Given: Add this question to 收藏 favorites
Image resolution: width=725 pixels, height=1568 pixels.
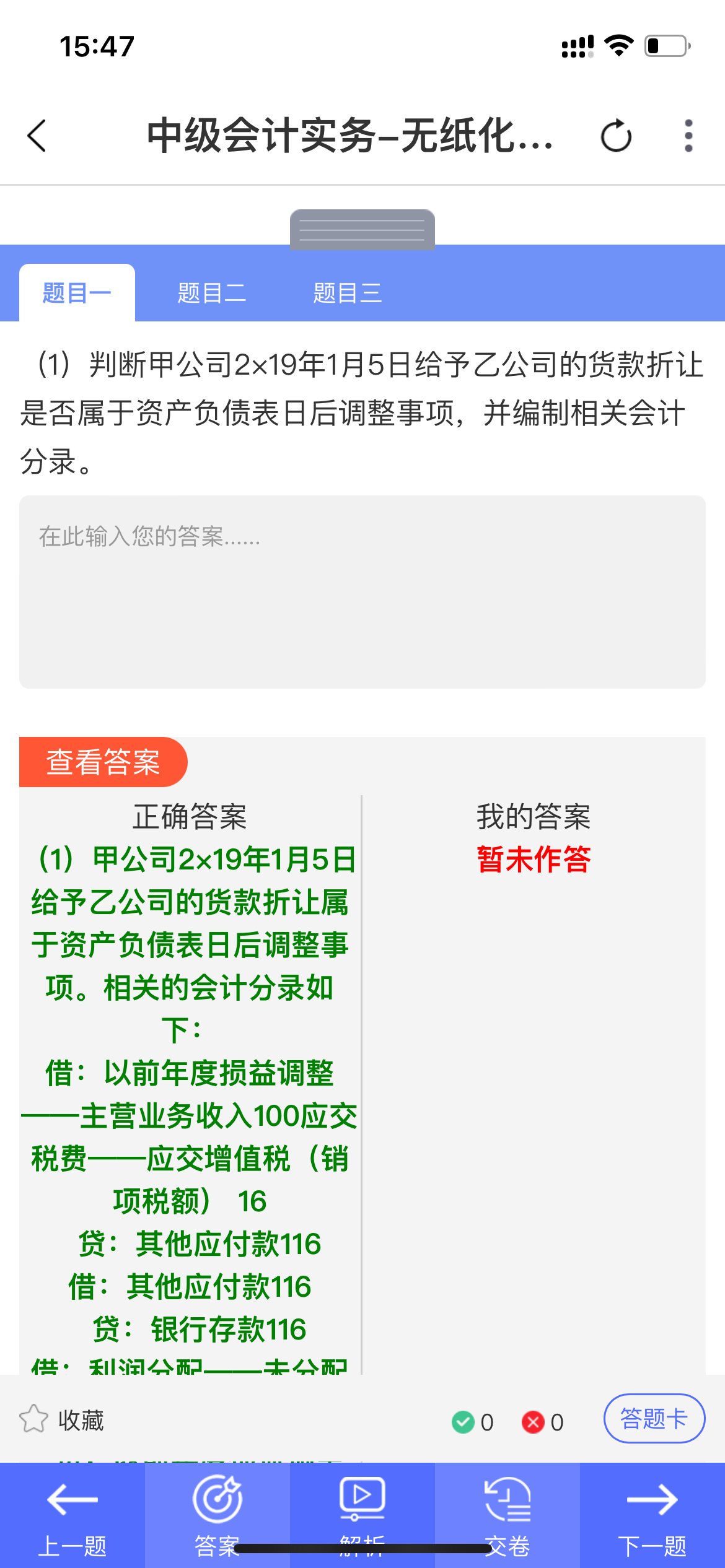Looking at the screenshot, I should pos(62,1420).
